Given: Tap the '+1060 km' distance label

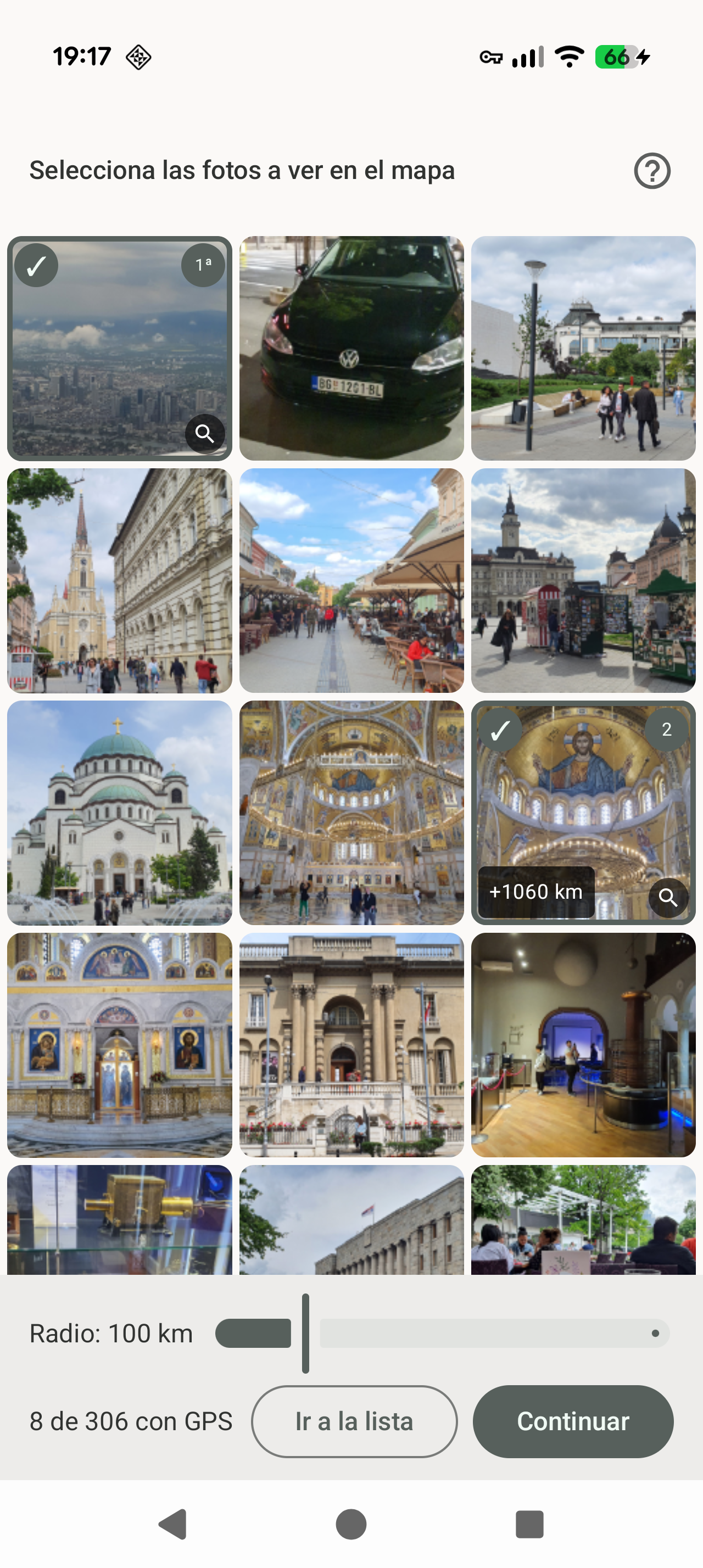Looking at the screenshot, I should pos(535,891).
